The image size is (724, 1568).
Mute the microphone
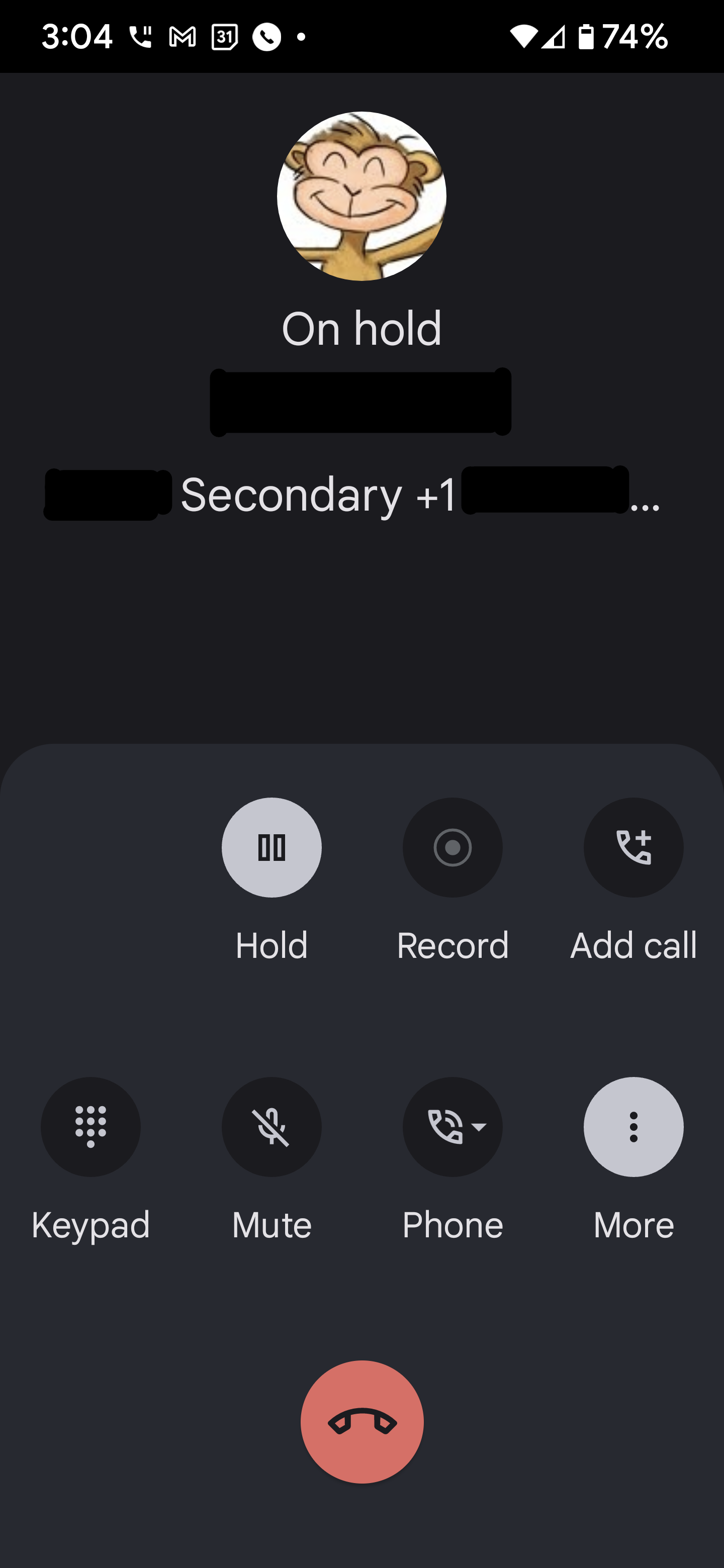pos(271,1127)
